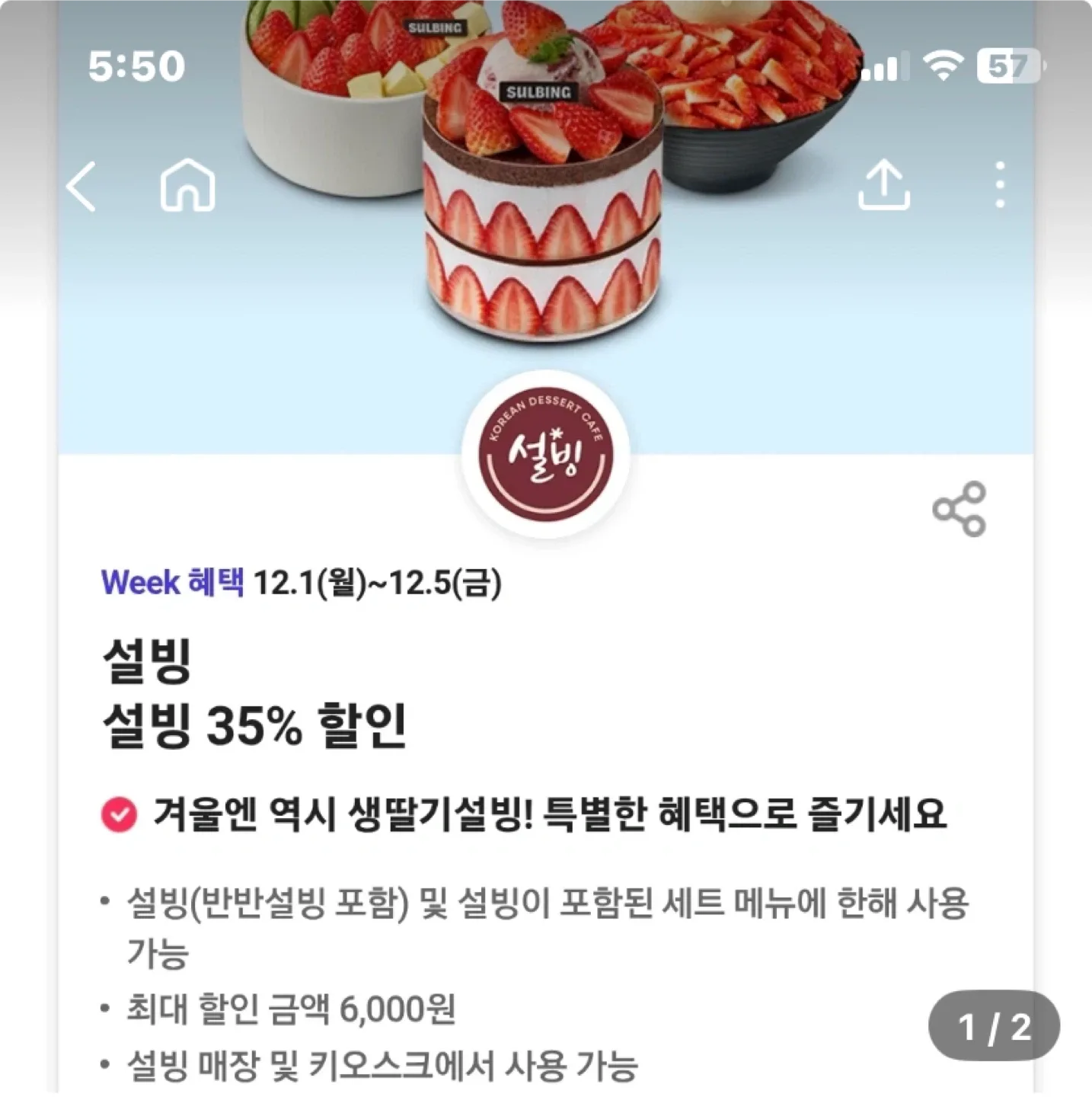Open the home page icon
This screenshot has width=1092, height=1097.
pyautogui.click(x=187, y=184)
